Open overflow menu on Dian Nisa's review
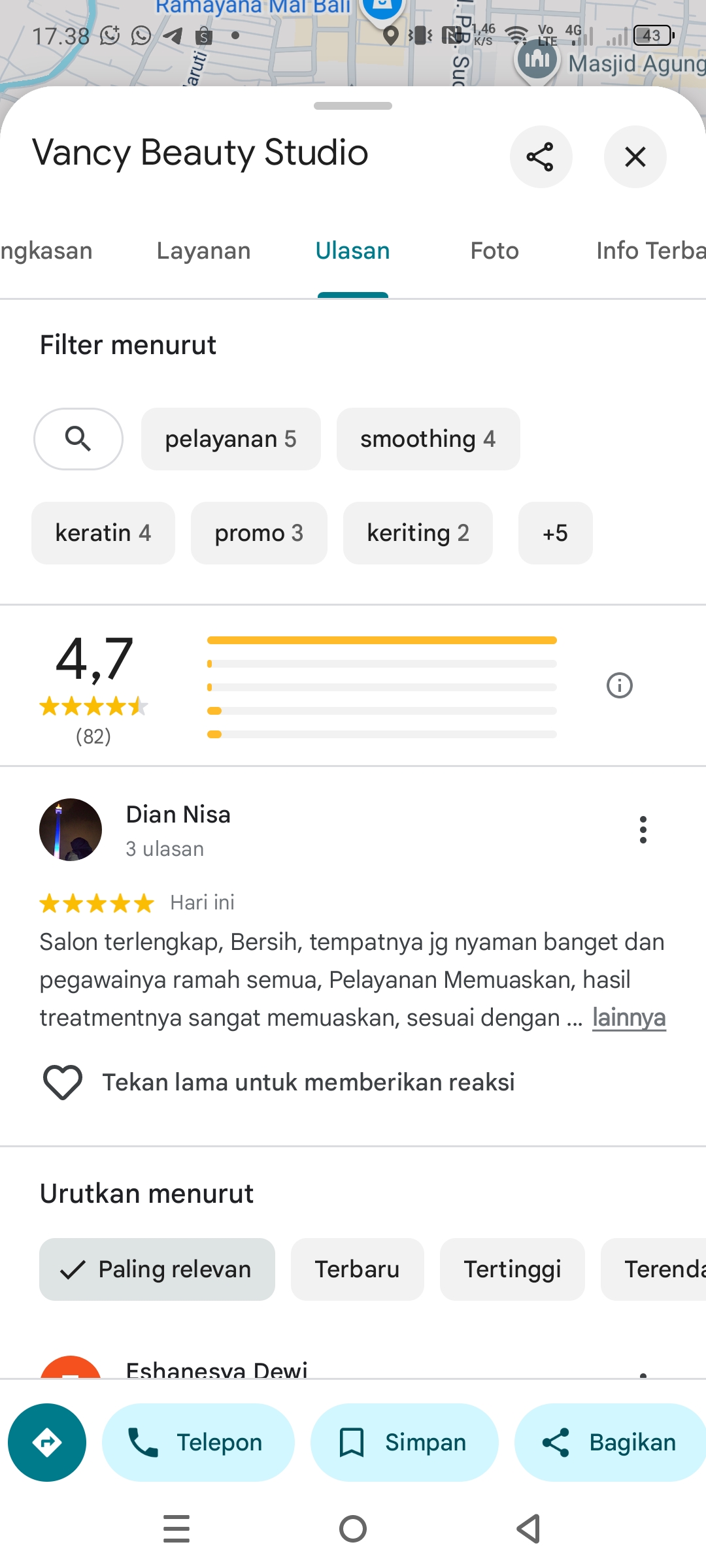The image size is (706, 1568). 643,830
